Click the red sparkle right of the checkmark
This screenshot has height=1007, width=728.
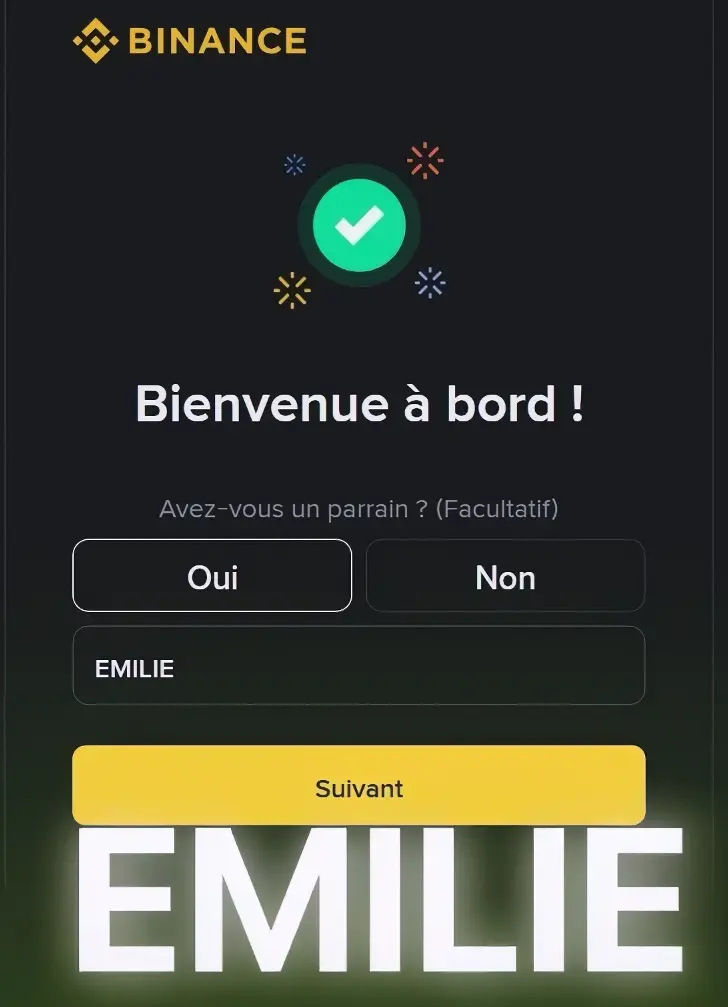tap(426, 162)
